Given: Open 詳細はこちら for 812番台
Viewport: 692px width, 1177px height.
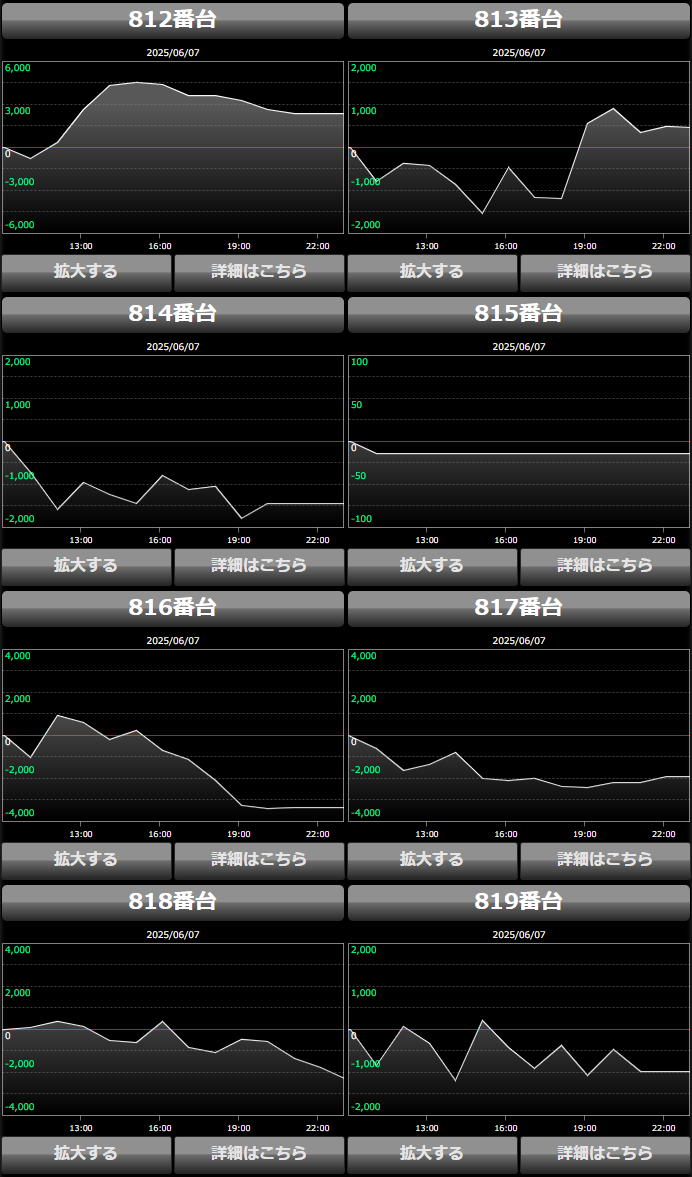Looking at the screenshot, I should pyautogui.click(x=259, y=272).
